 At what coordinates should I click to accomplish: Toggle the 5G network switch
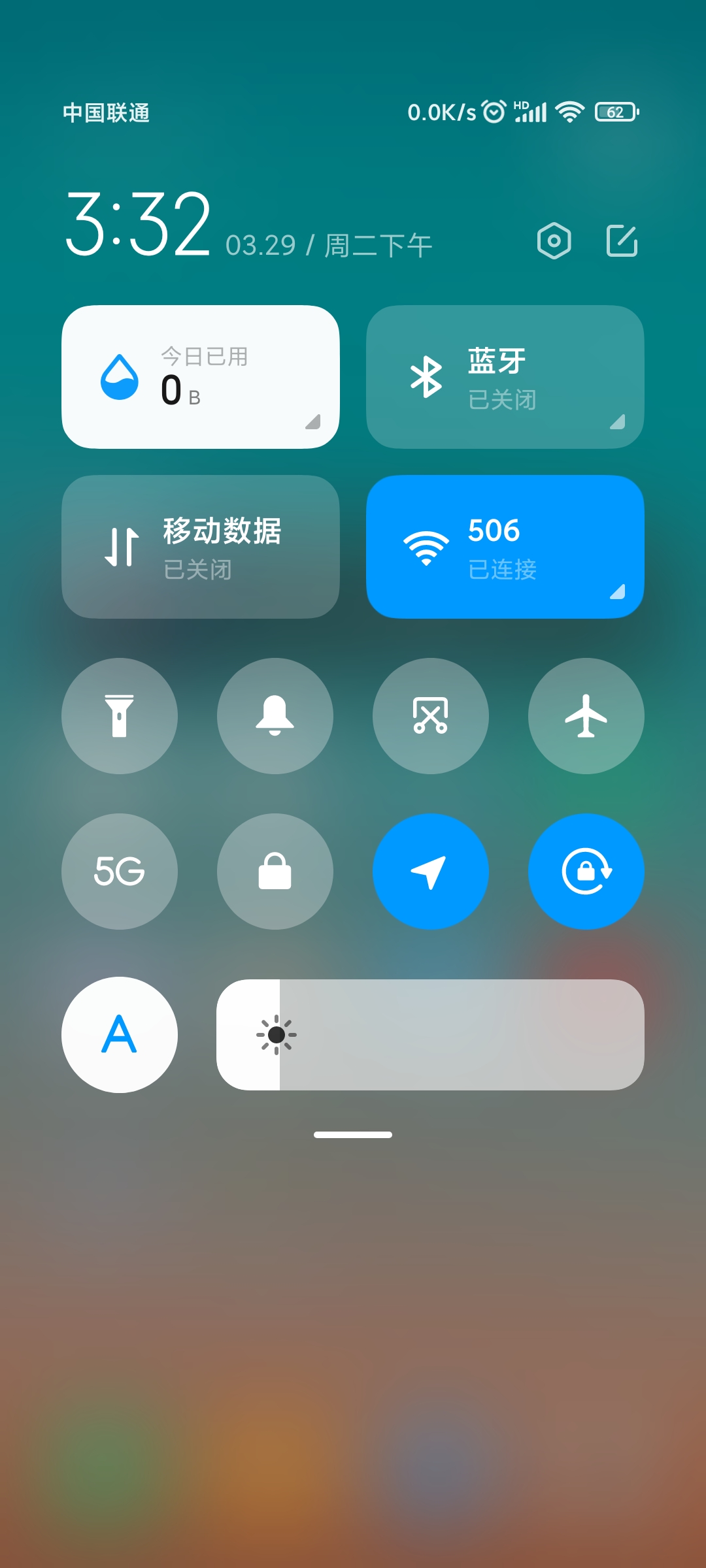[x=120, y=872]
